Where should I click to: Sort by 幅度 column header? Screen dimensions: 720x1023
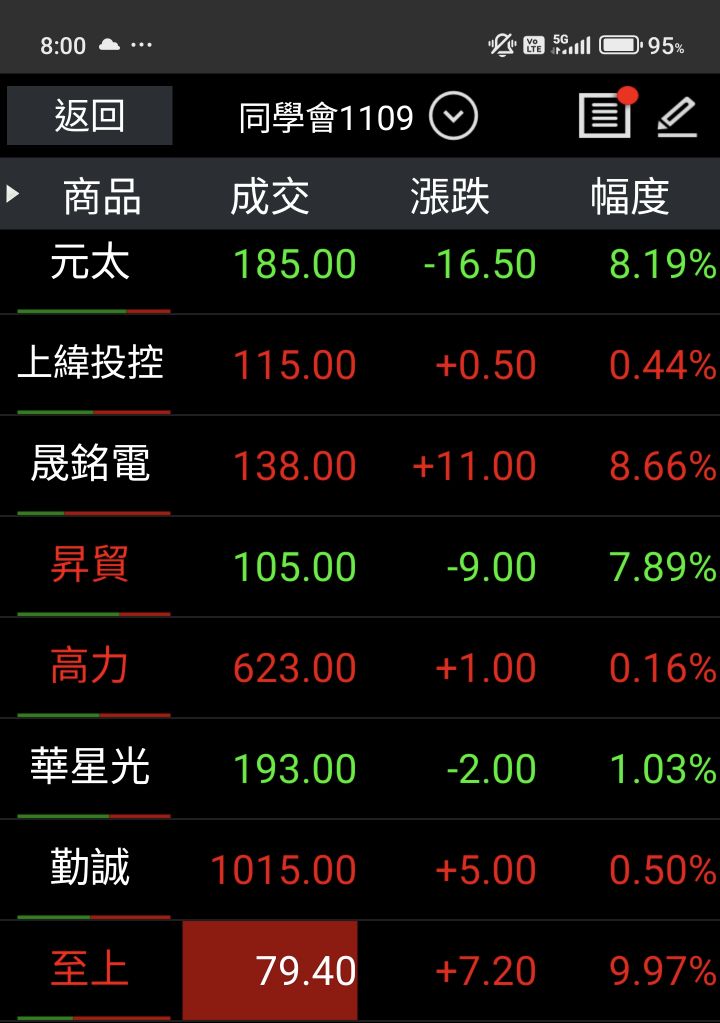point(629,196)
